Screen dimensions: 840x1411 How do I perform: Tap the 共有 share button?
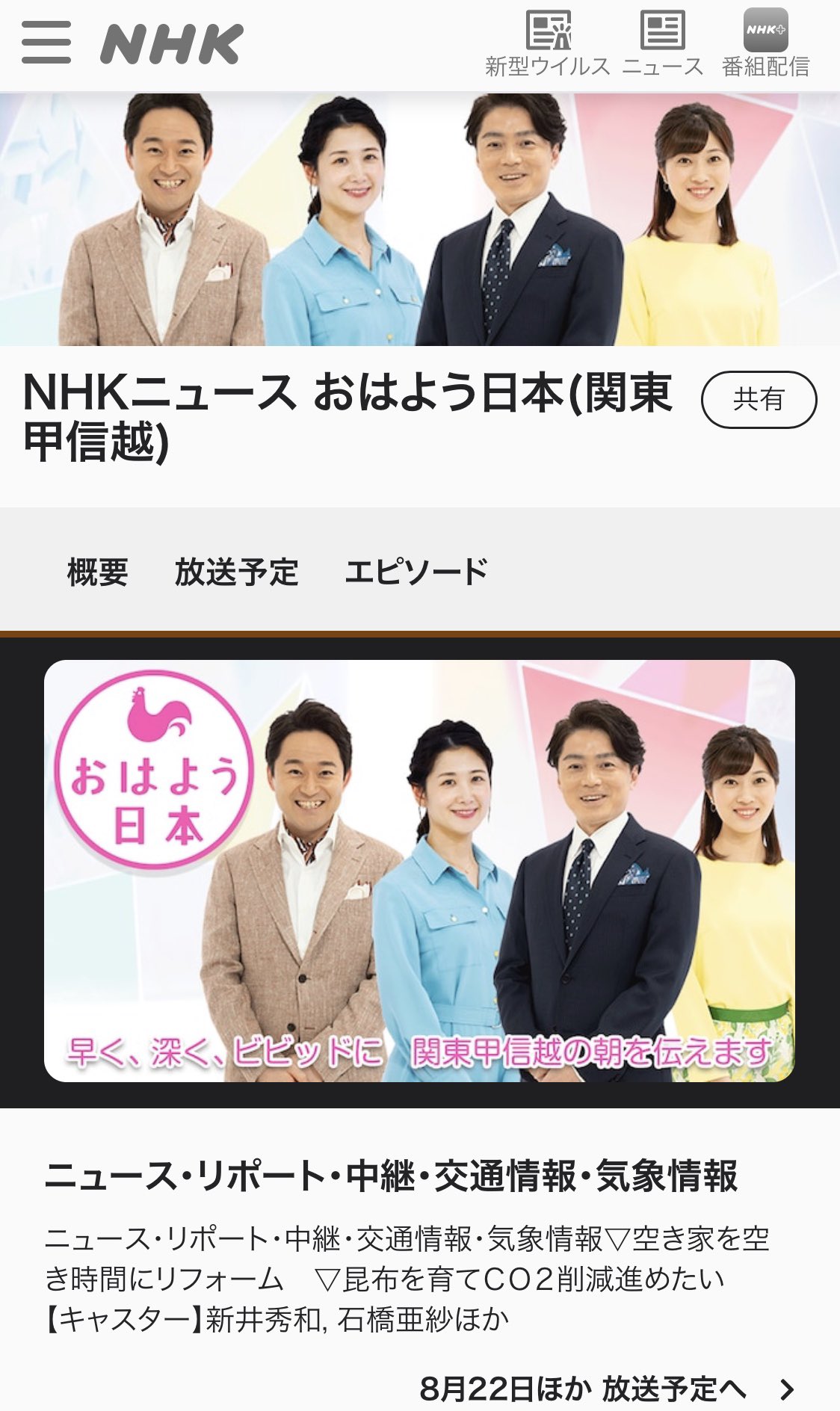[x=759, y=400]
